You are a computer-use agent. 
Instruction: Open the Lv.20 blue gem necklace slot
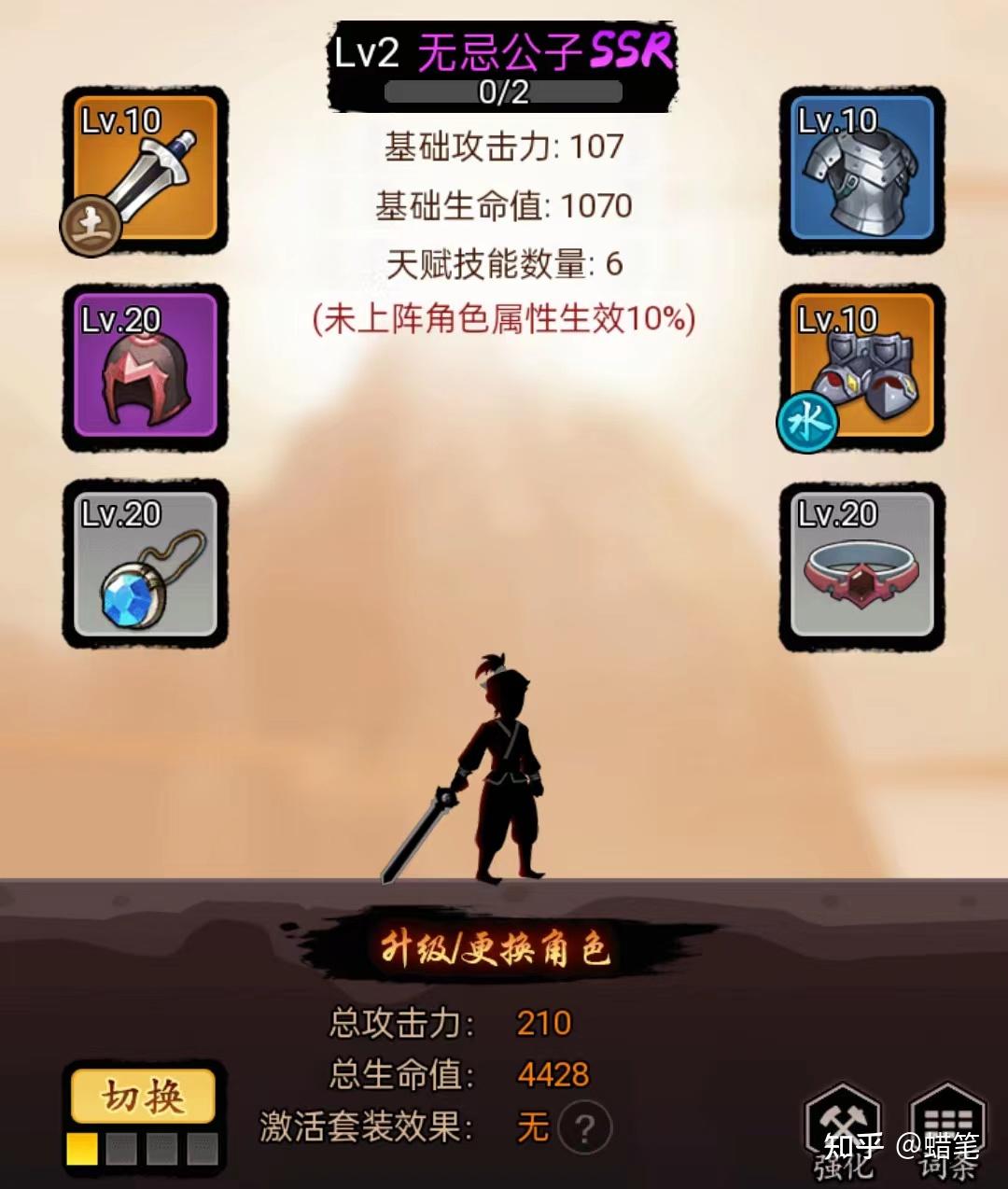[146, 564]
